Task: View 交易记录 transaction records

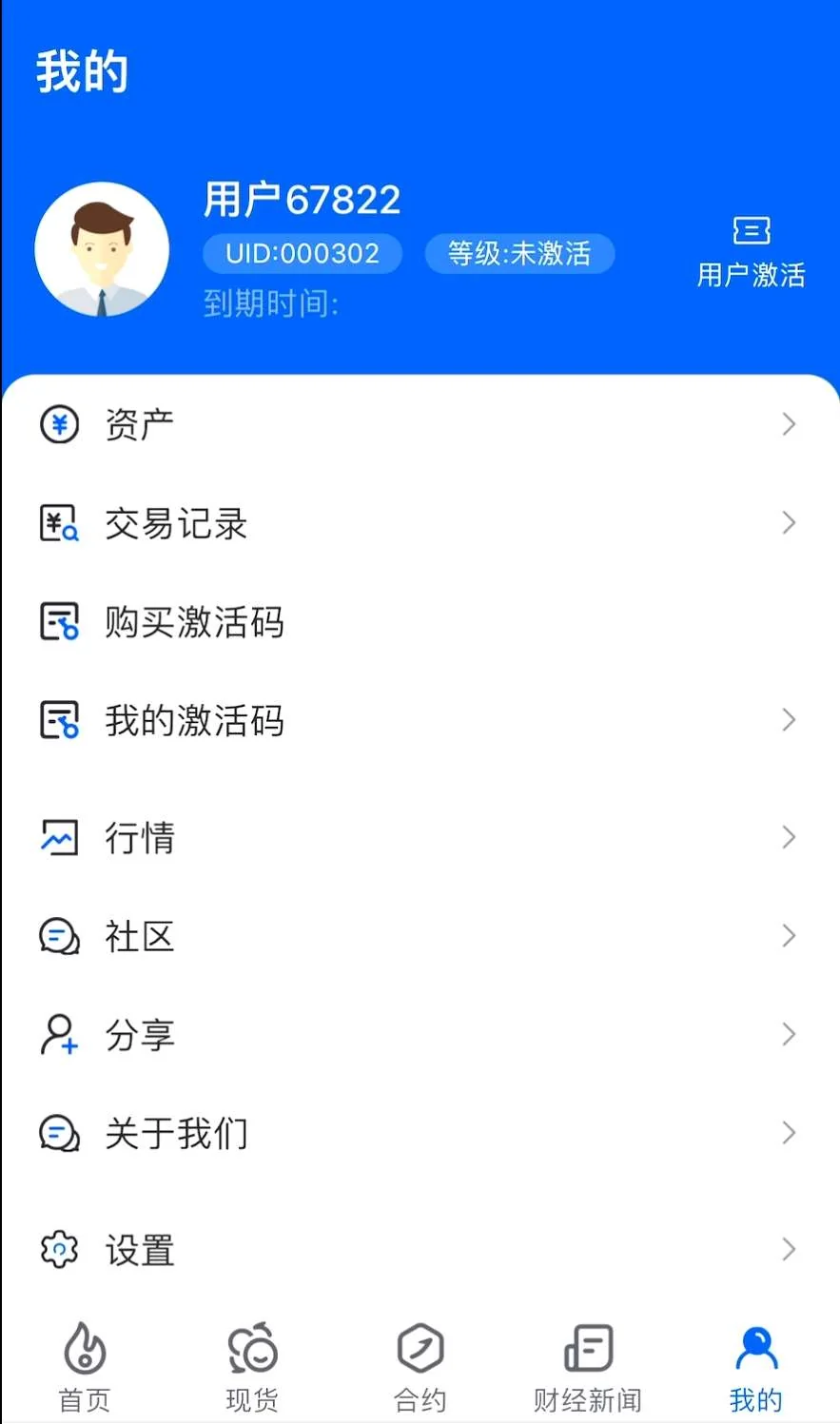Action: tap(419, 523)
